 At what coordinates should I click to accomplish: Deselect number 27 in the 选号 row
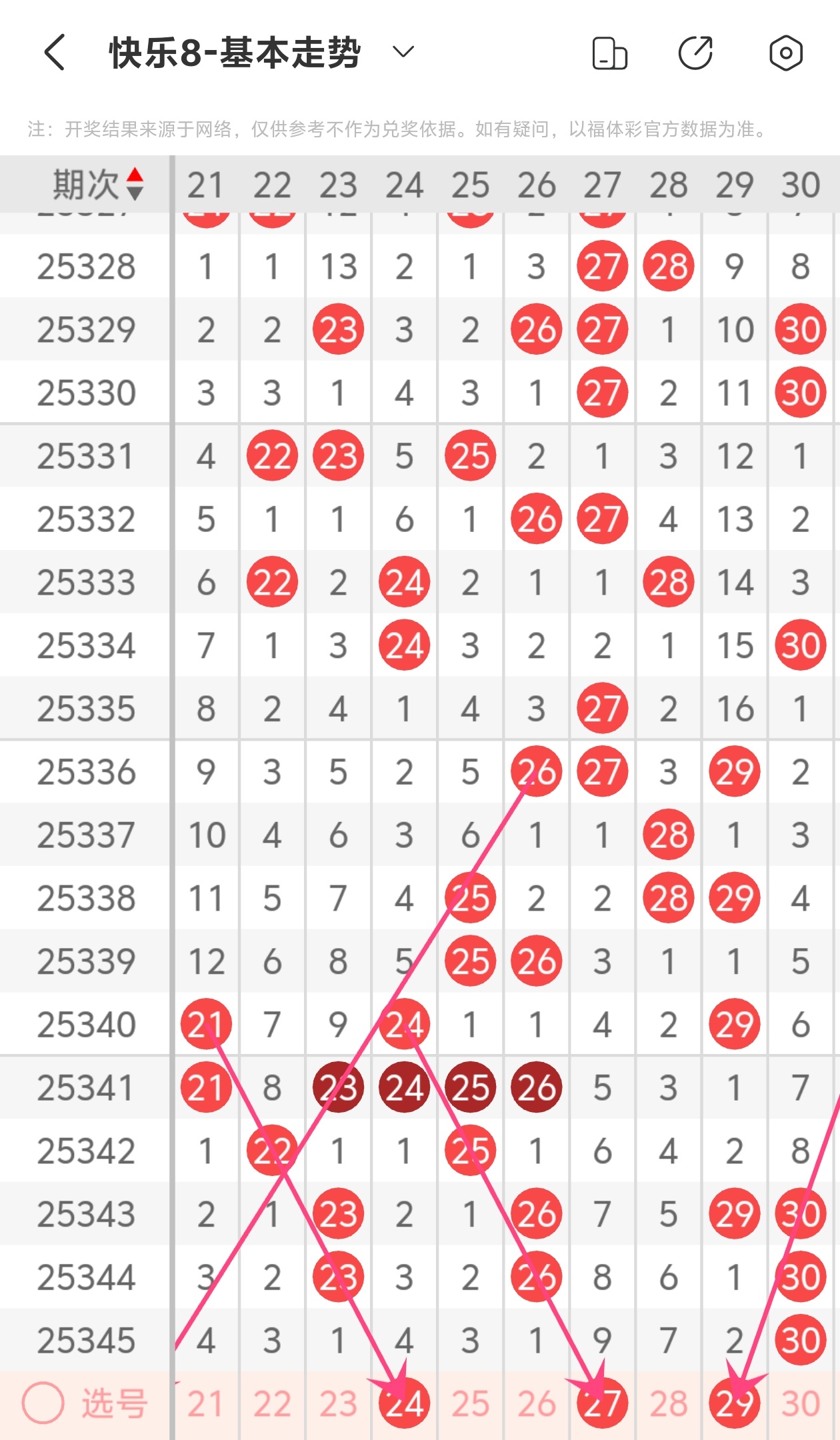(602, 1404)
